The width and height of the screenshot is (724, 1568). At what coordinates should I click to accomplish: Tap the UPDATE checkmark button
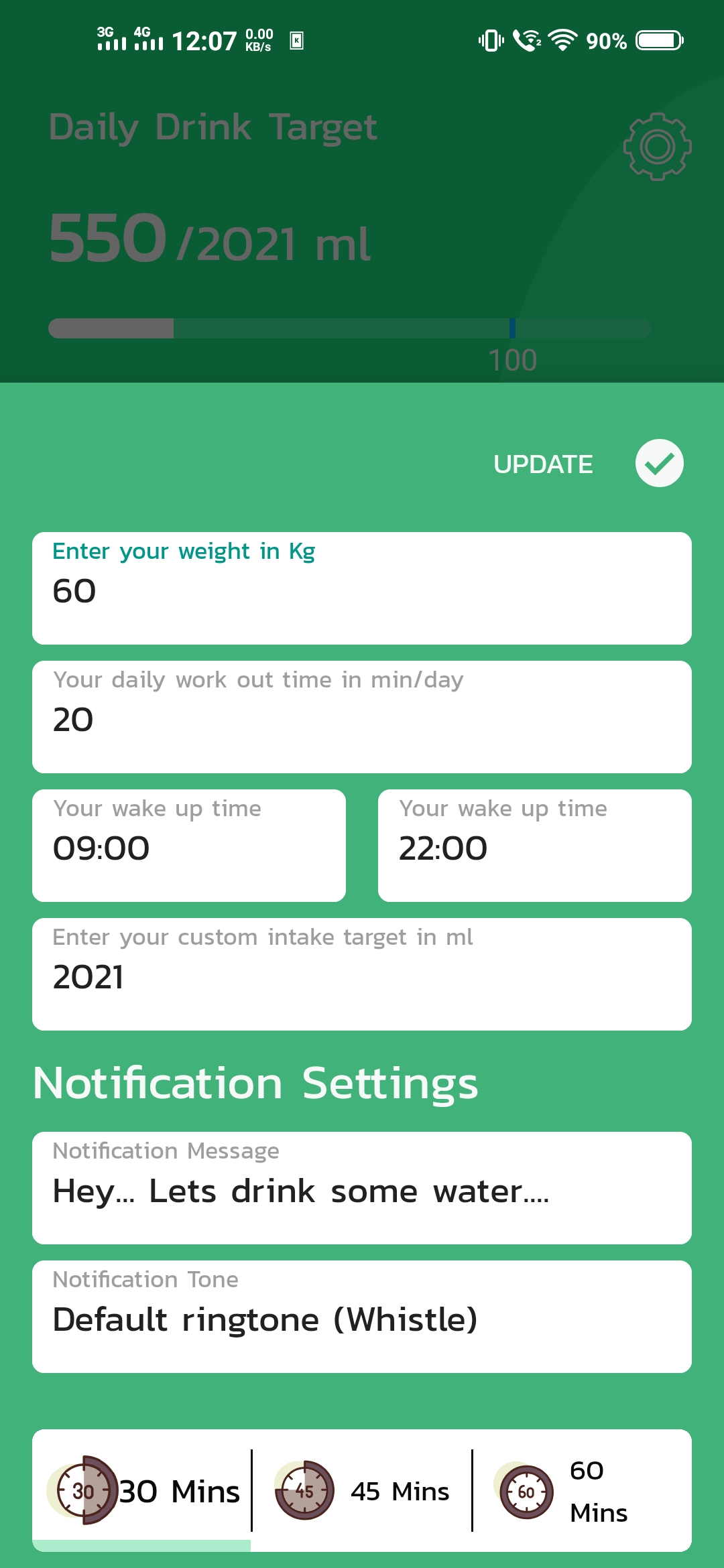[x=659, y=463]
